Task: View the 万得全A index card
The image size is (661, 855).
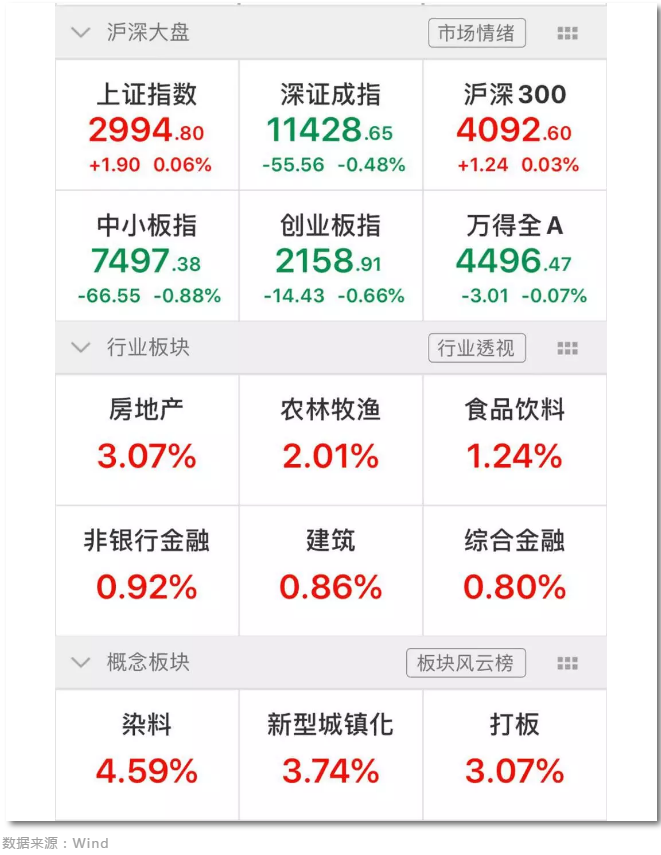Action: tap(515, 257)
